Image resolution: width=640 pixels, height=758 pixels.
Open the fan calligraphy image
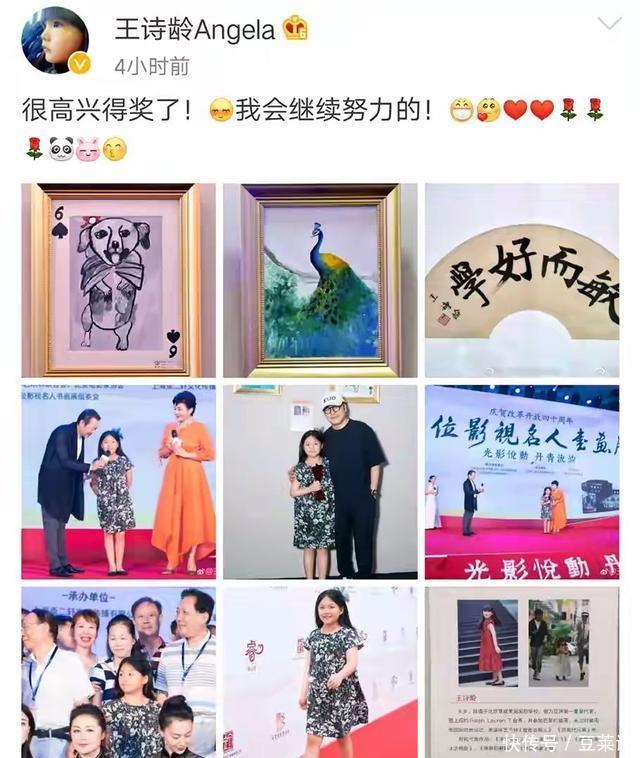(521, 280)
